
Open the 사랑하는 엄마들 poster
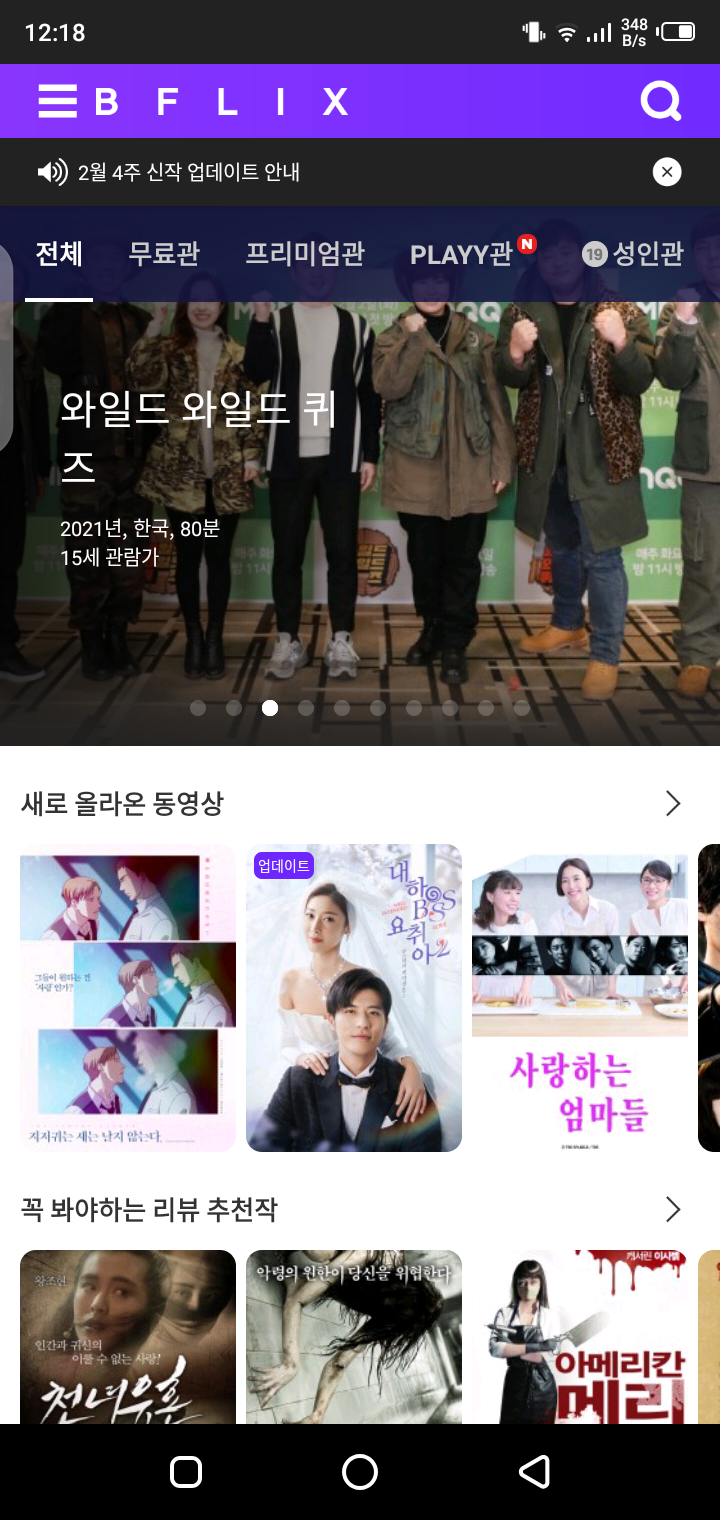click(x=580, y=998)
